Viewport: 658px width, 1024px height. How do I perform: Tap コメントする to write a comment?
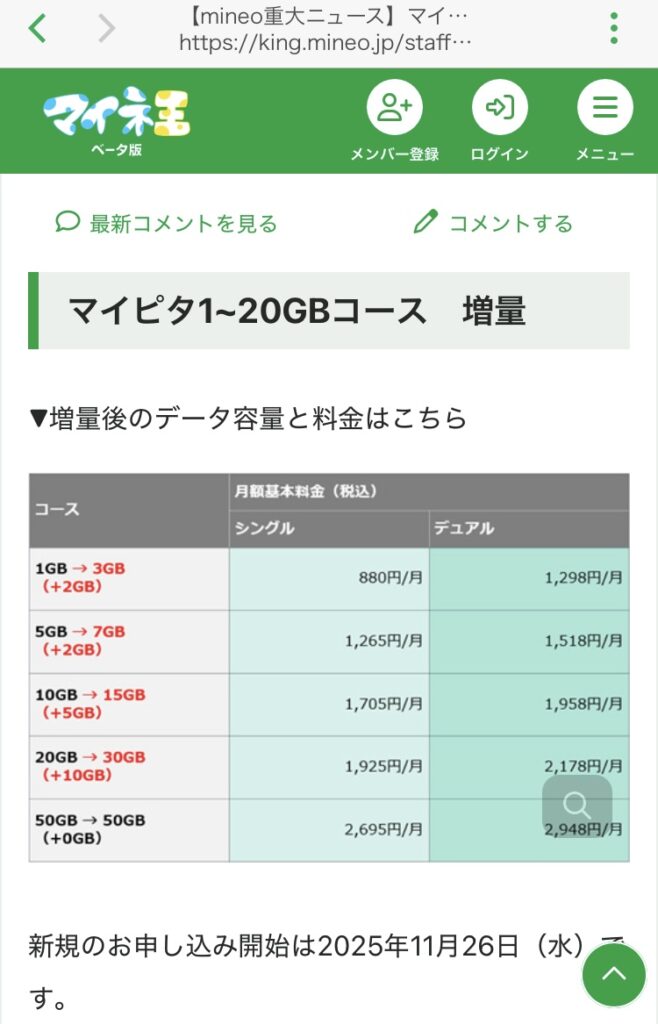pyautogui.click(x=494, y=223)
